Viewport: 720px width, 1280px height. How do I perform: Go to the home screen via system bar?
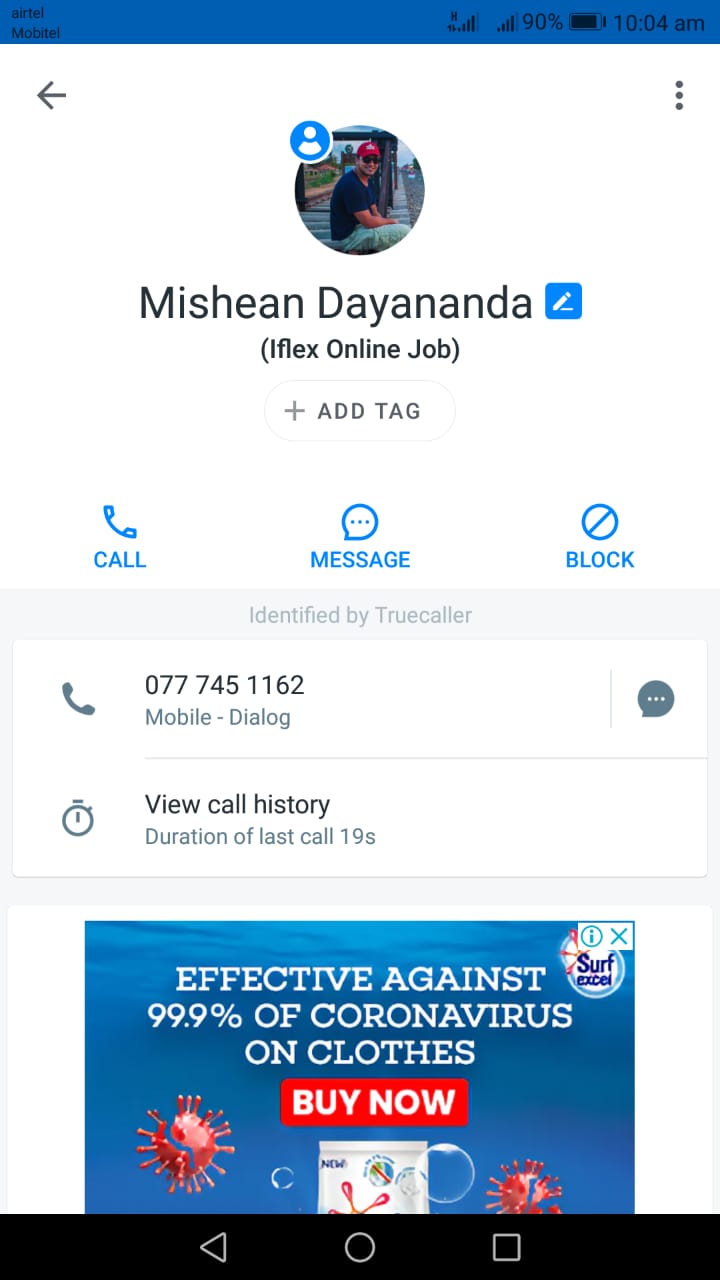point(360,1247)
